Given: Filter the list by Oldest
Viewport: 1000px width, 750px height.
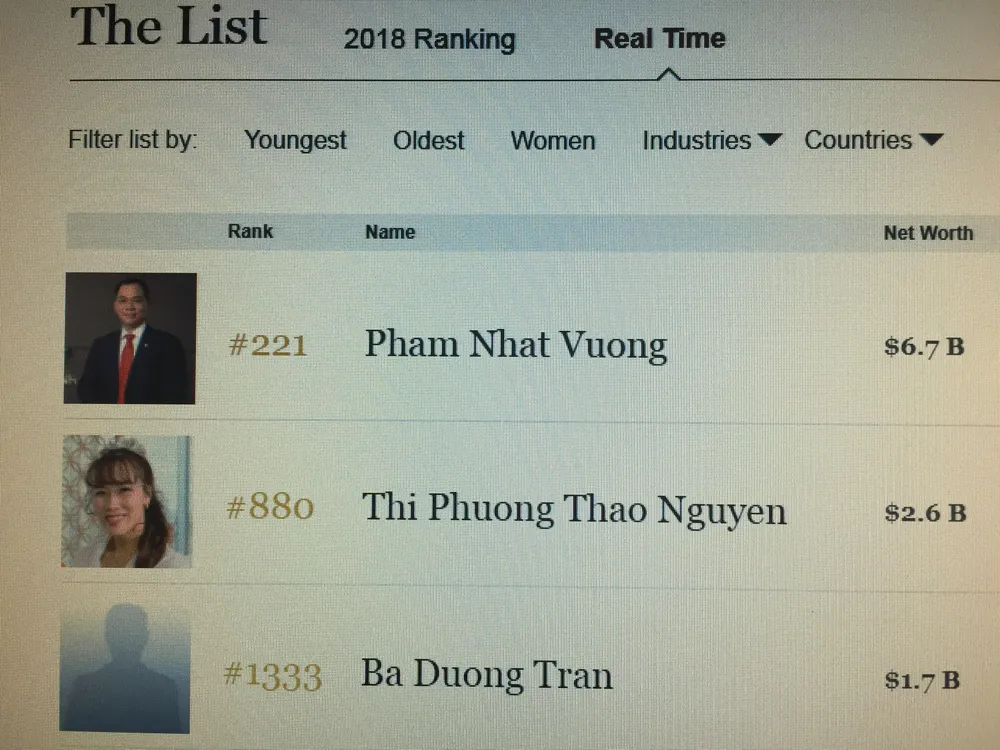Looking at the screenshot, I should (428, 141).
